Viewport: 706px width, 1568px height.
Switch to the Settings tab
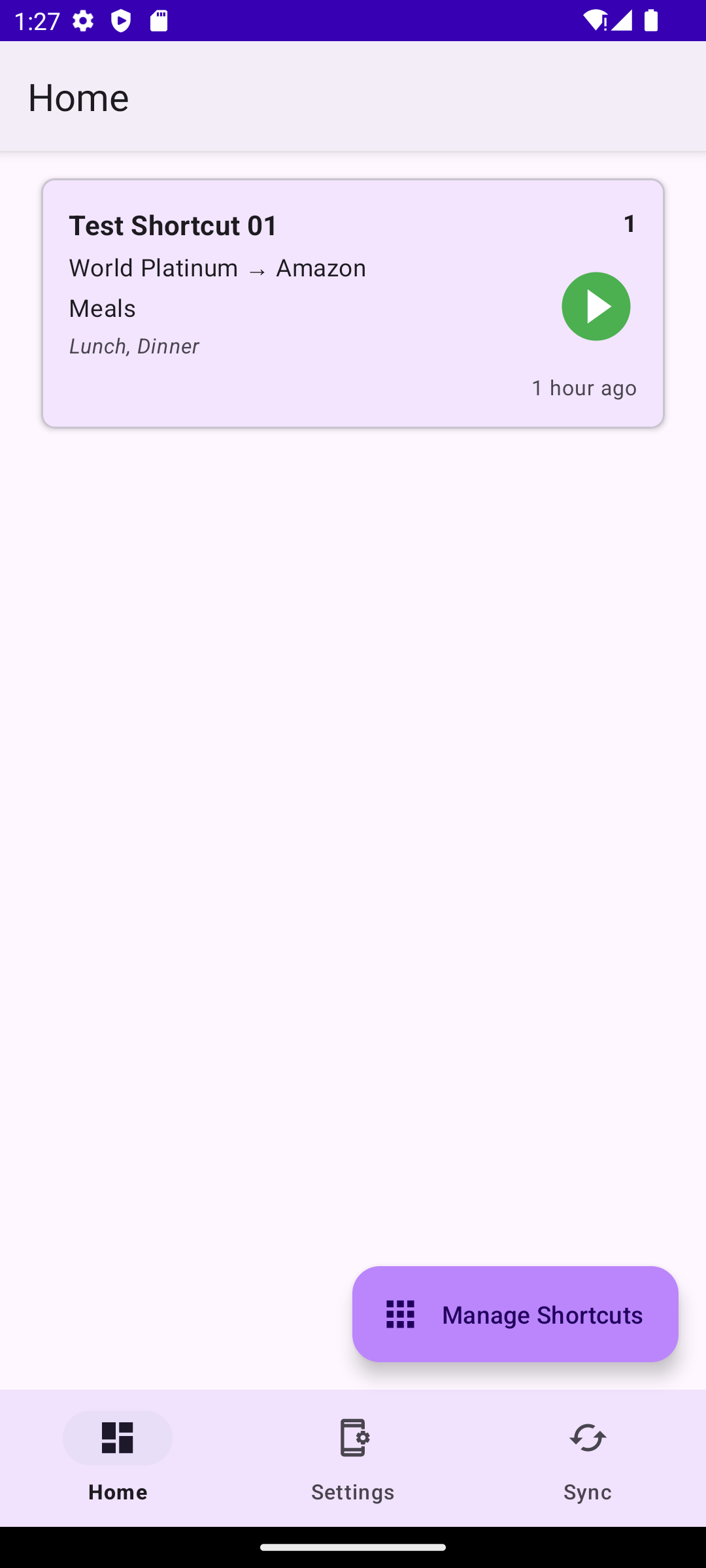tap(352, 1458)
